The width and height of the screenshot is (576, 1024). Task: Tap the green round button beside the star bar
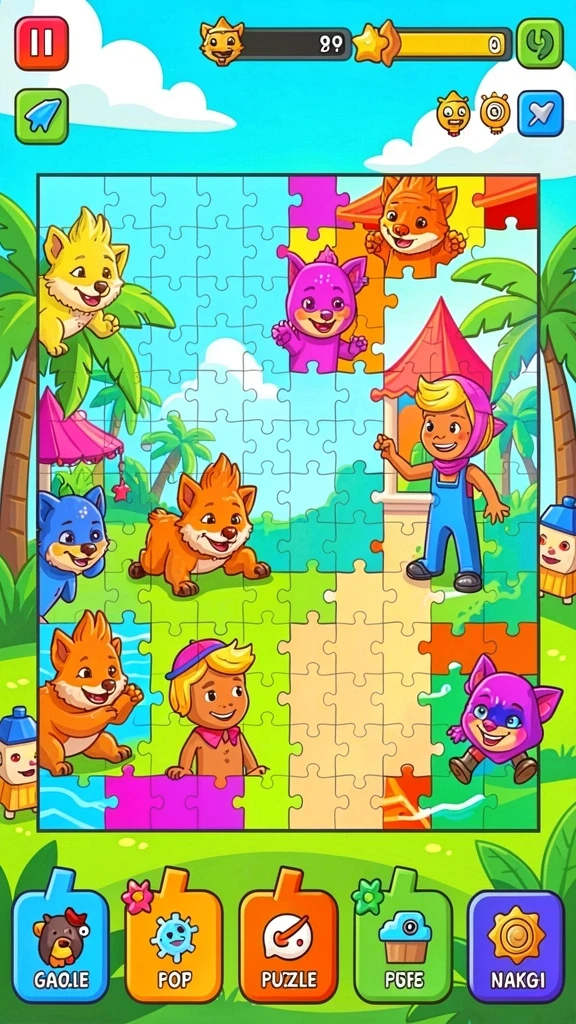tap(540, 44)
